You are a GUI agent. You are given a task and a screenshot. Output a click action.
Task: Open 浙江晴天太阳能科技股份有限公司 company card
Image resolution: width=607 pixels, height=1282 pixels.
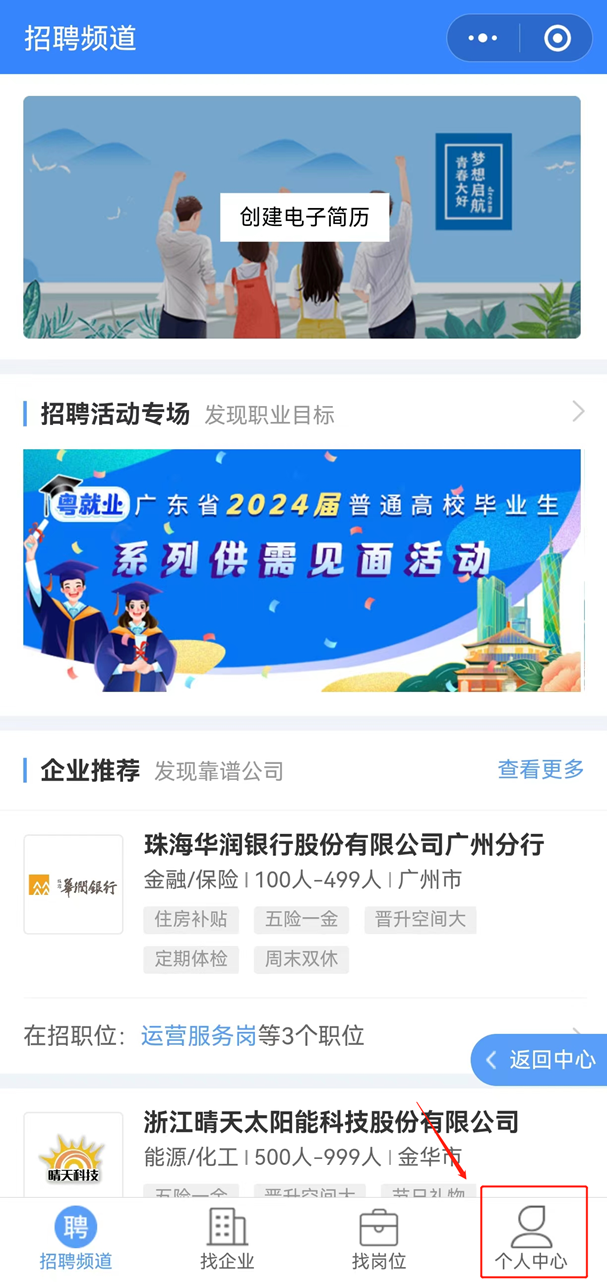click(331, 1122)
